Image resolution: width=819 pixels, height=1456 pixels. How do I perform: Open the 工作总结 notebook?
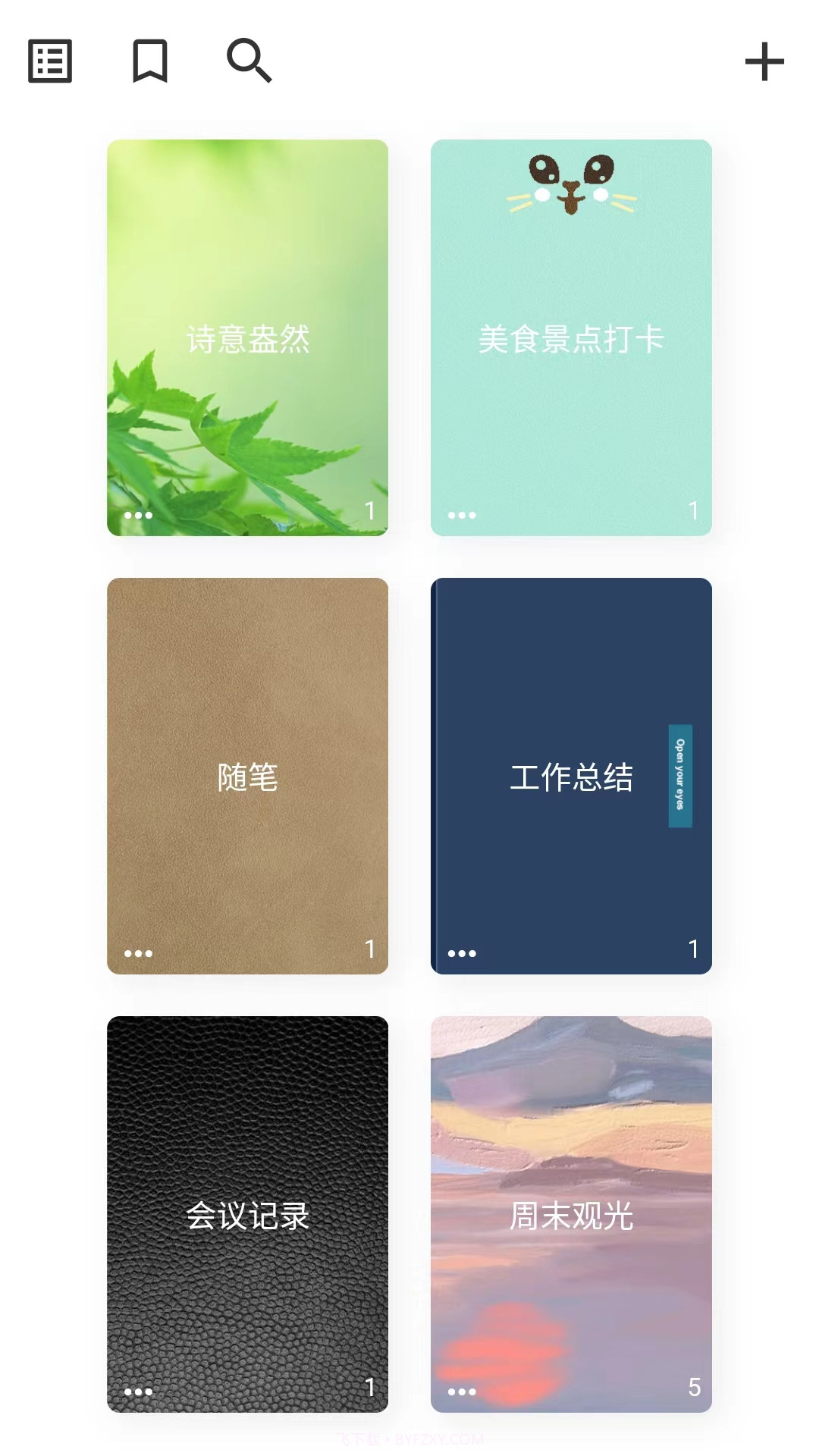coord(571,777)
